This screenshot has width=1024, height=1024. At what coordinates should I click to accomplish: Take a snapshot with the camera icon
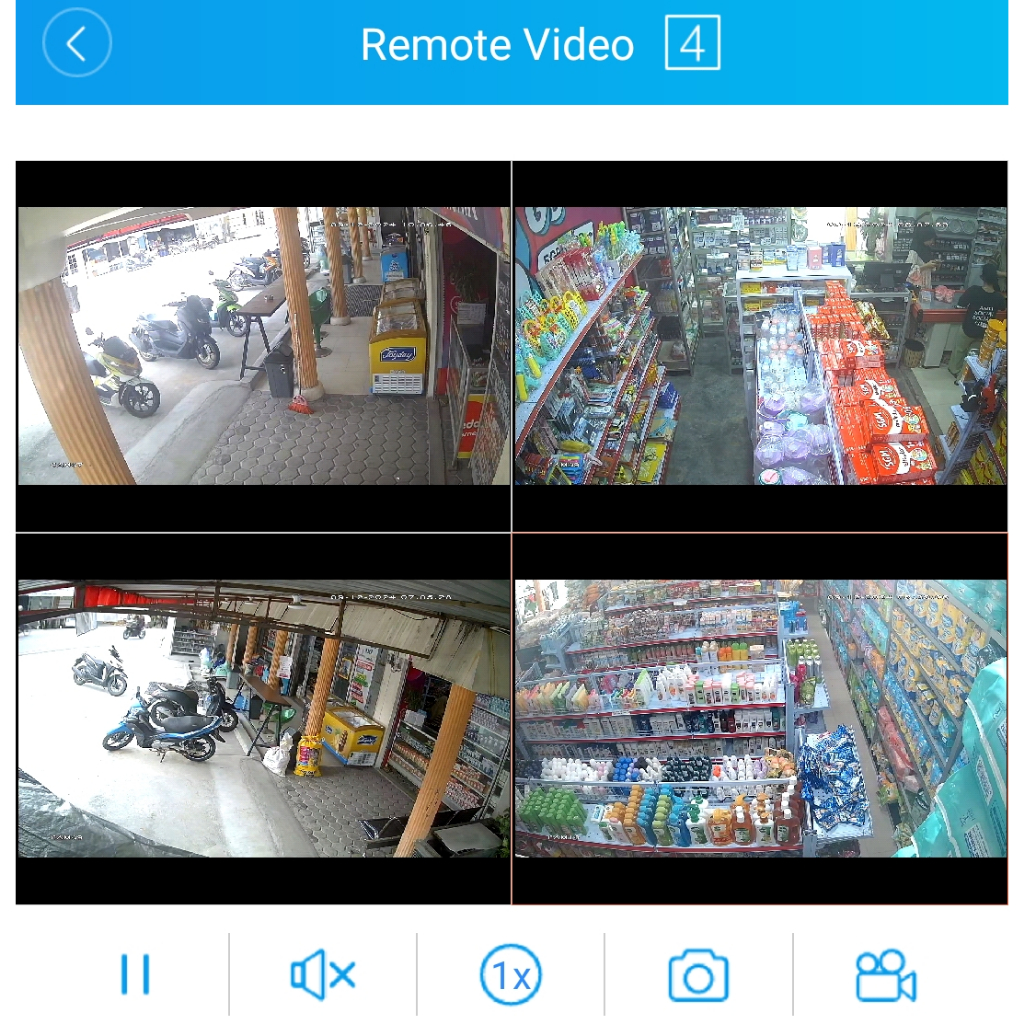pyautogui.click(x=698, y=975)
